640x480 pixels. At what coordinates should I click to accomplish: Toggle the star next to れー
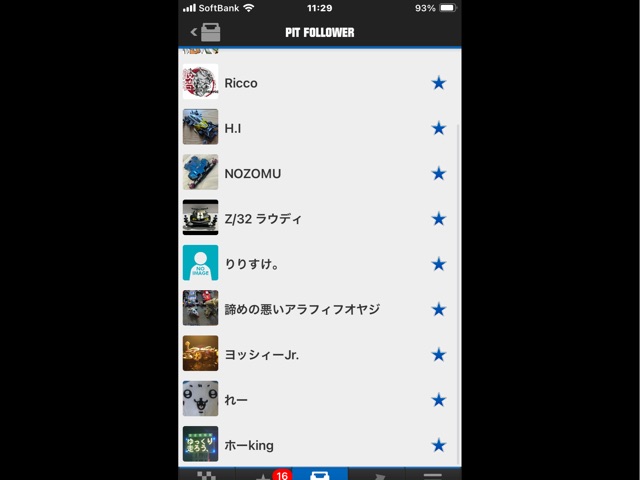(438, 400)
